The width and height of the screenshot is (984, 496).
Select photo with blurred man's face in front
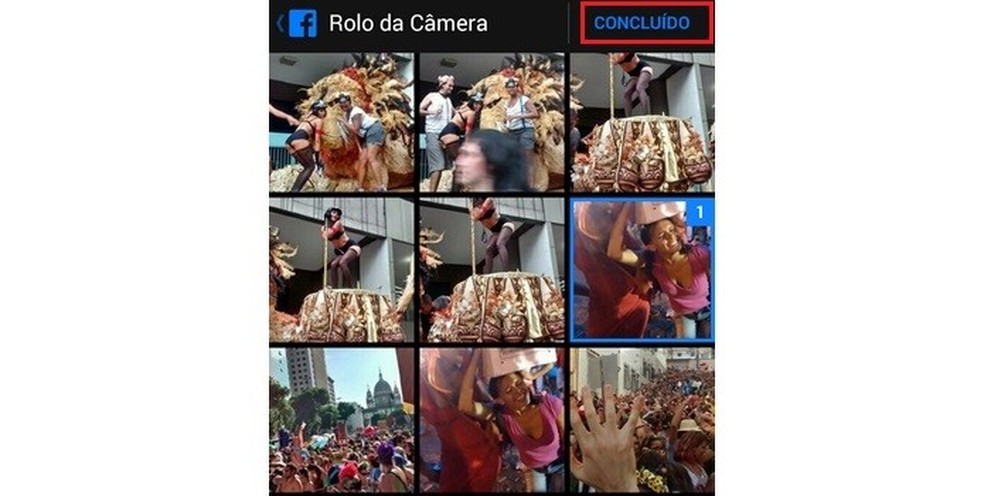pyautogui.click(x=490, y=122)
